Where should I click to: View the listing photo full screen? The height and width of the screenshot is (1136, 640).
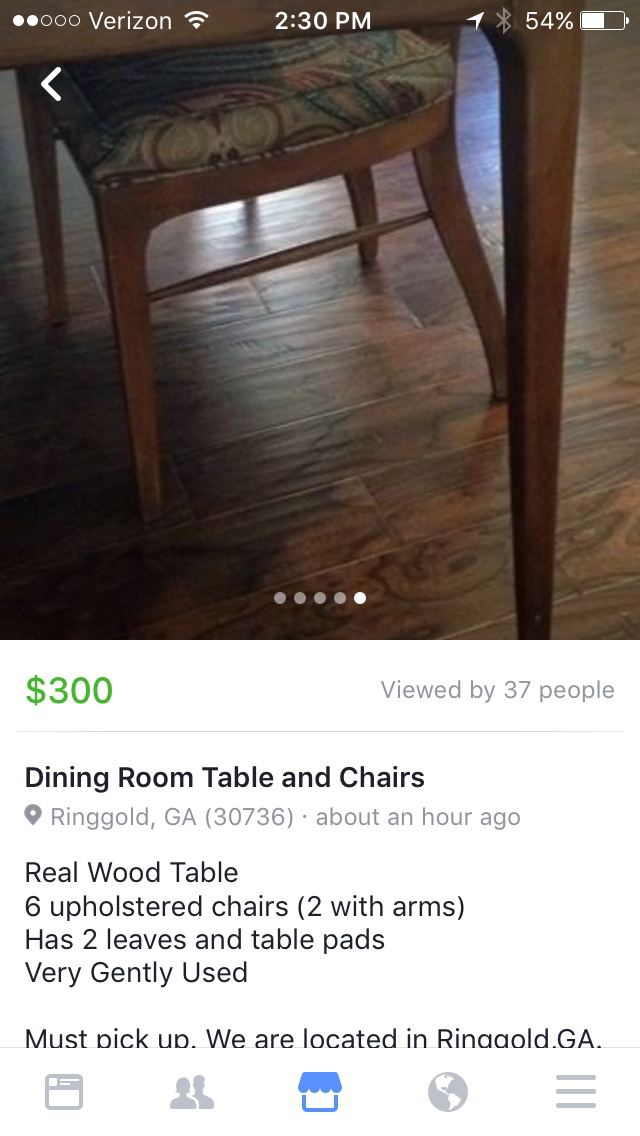(320, 330)
